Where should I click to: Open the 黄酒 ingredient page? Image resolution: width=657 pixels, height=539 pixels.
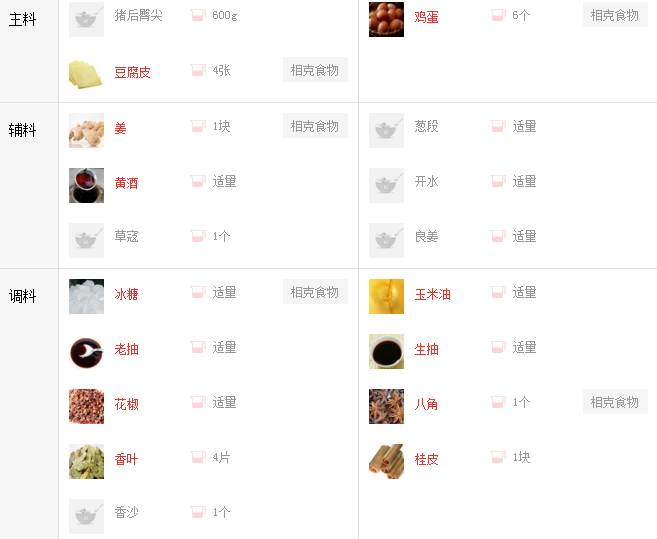coord(126,184)
